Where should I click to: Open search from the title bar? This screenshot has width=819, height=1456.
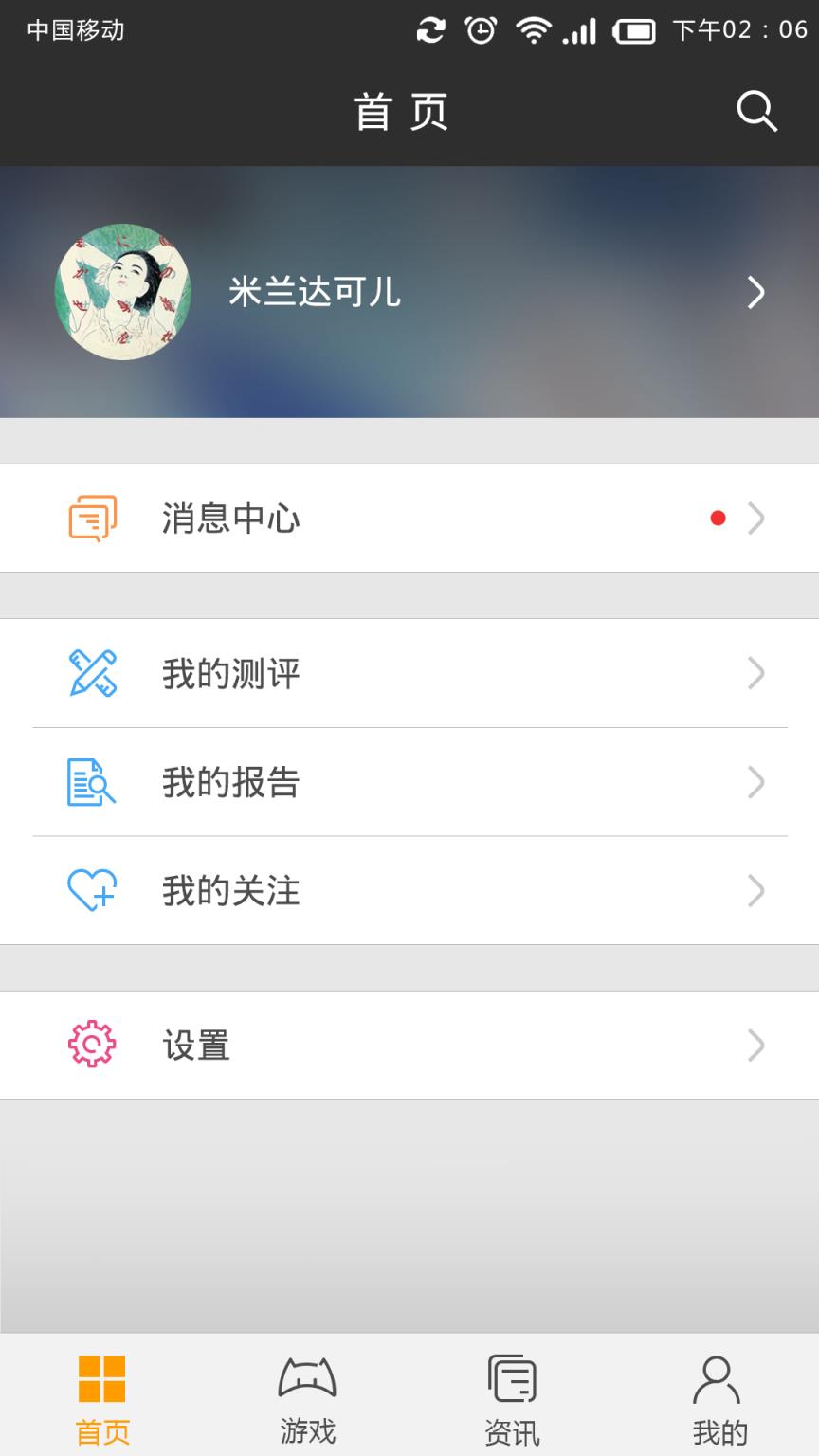click(x=755, y=111)
